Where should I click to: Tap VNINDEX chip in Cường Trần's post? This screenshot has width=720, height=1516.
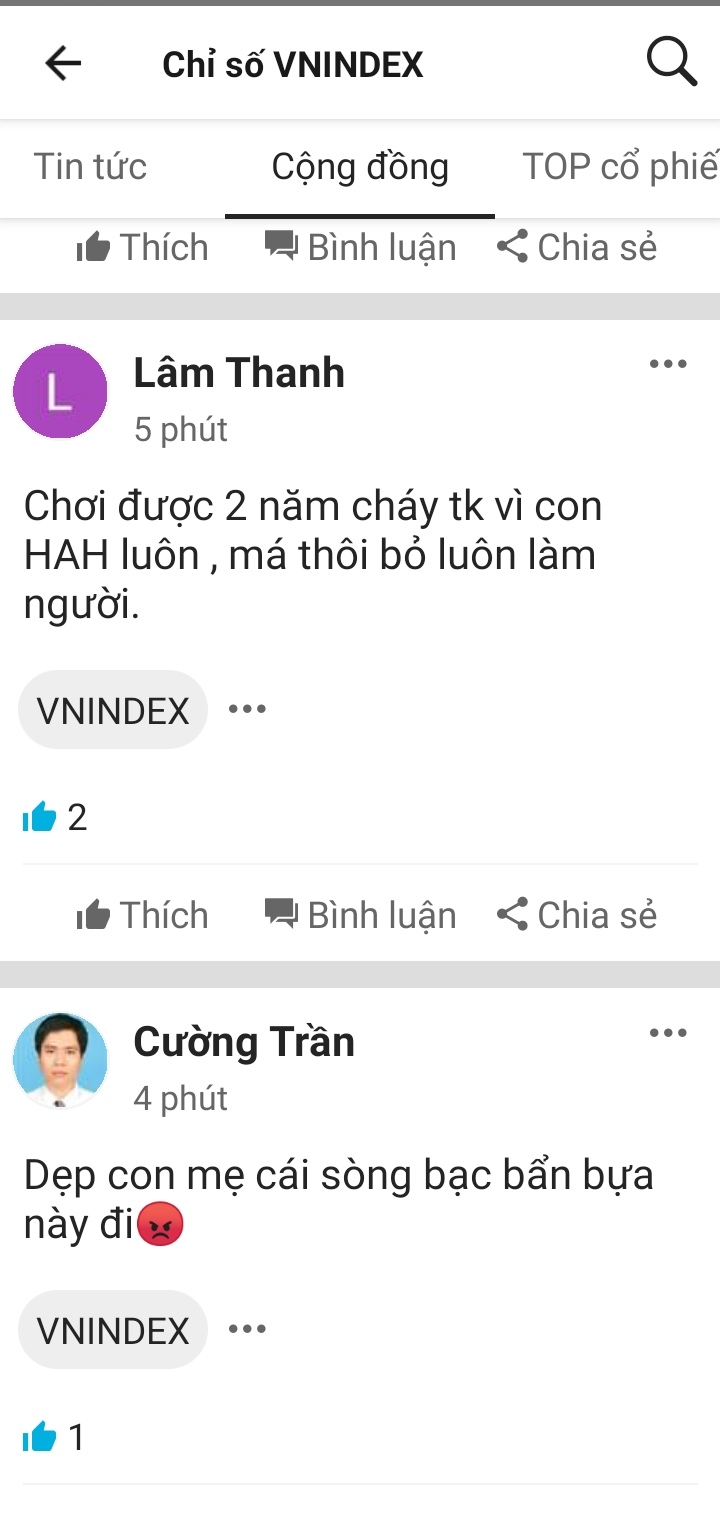pyautogui.click(x=113, y=1330)
